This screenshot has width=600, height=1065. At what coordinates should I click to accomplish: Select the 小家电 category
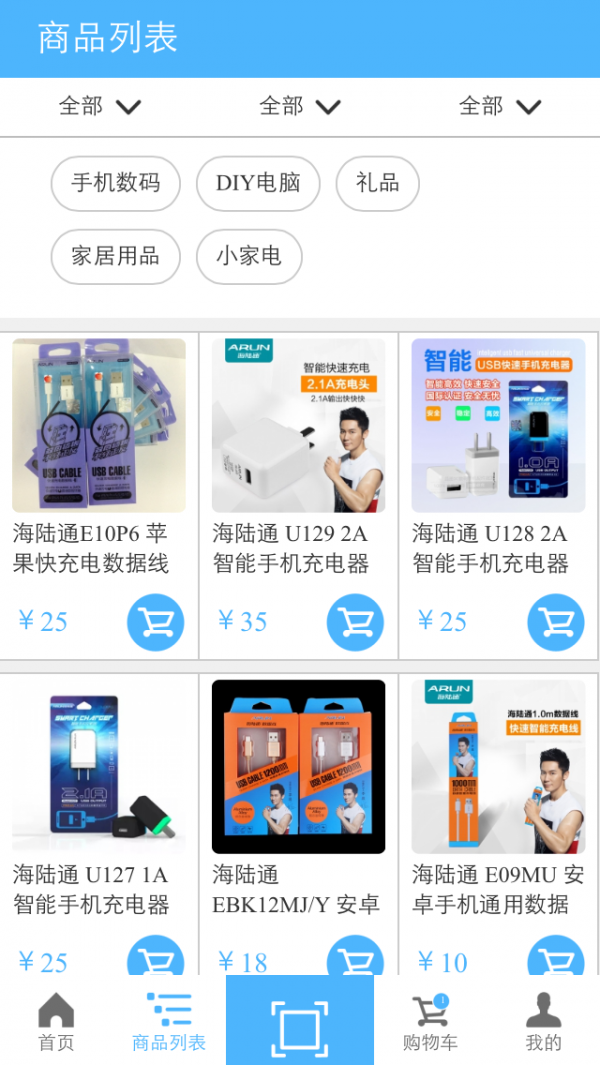pos(249,257)
